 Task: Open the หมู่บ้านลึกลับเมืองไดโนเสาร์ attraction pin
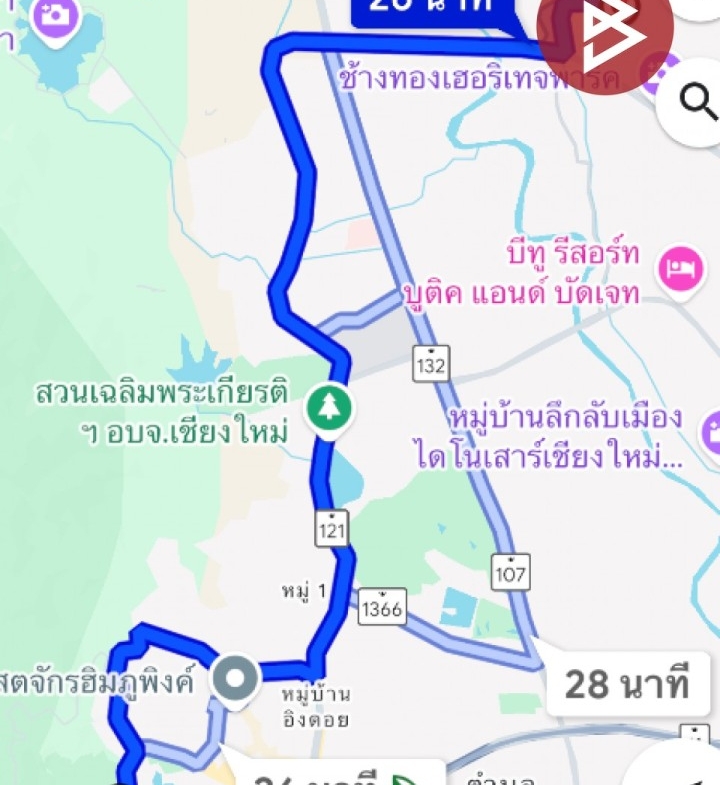[711, 430]
